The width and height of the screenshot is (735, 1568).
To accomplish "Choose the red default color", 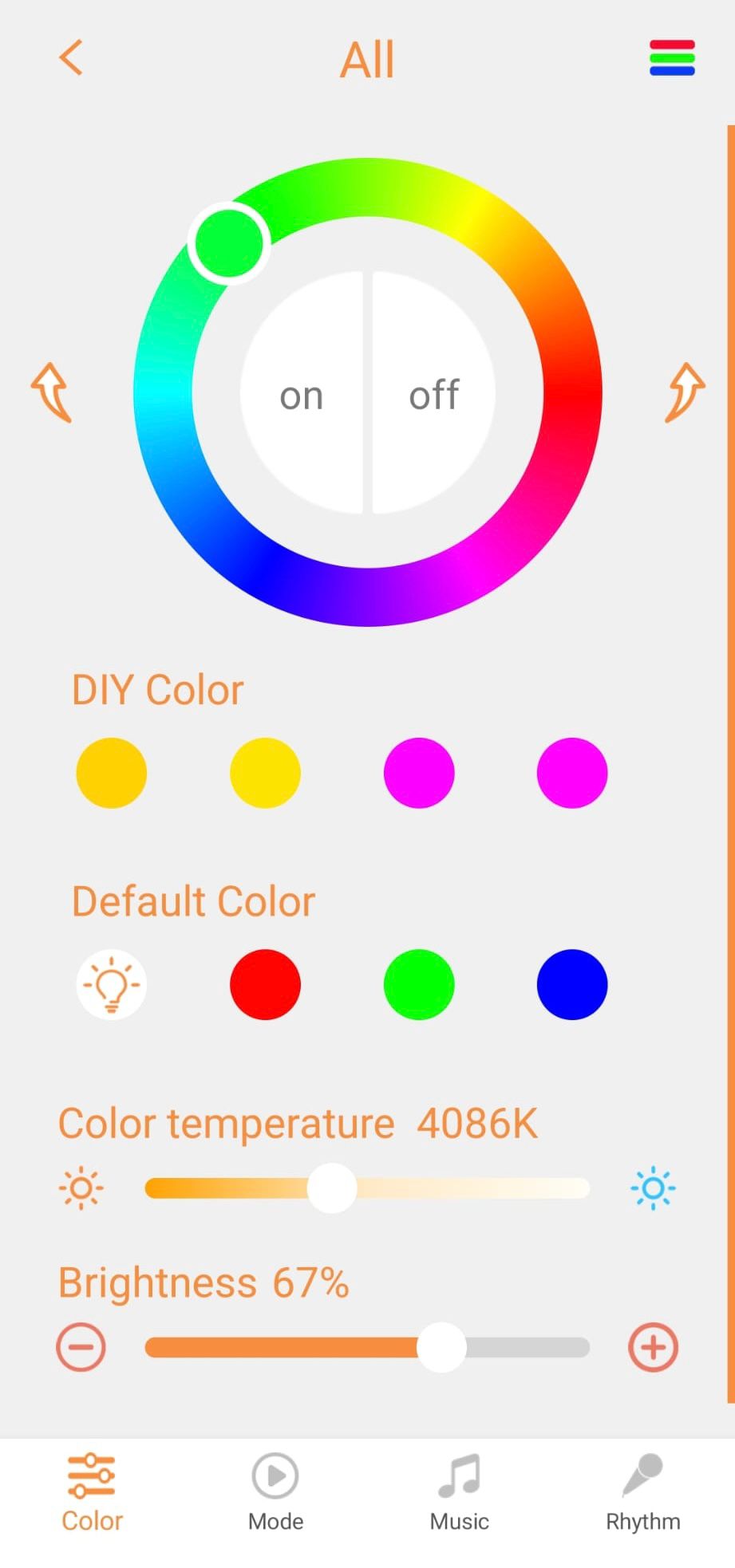I will point(265,984).
